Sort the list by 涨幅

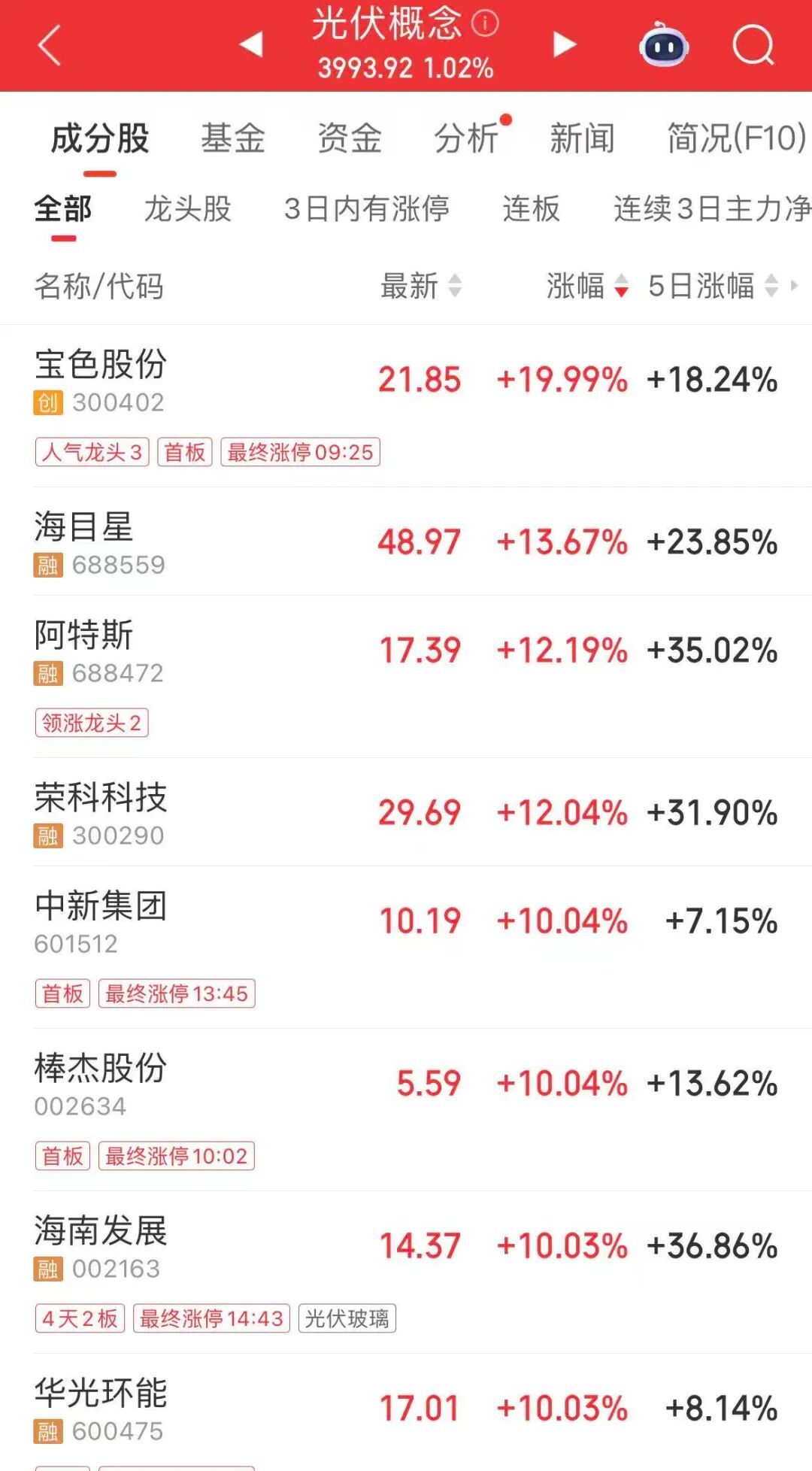coord(586,286)
